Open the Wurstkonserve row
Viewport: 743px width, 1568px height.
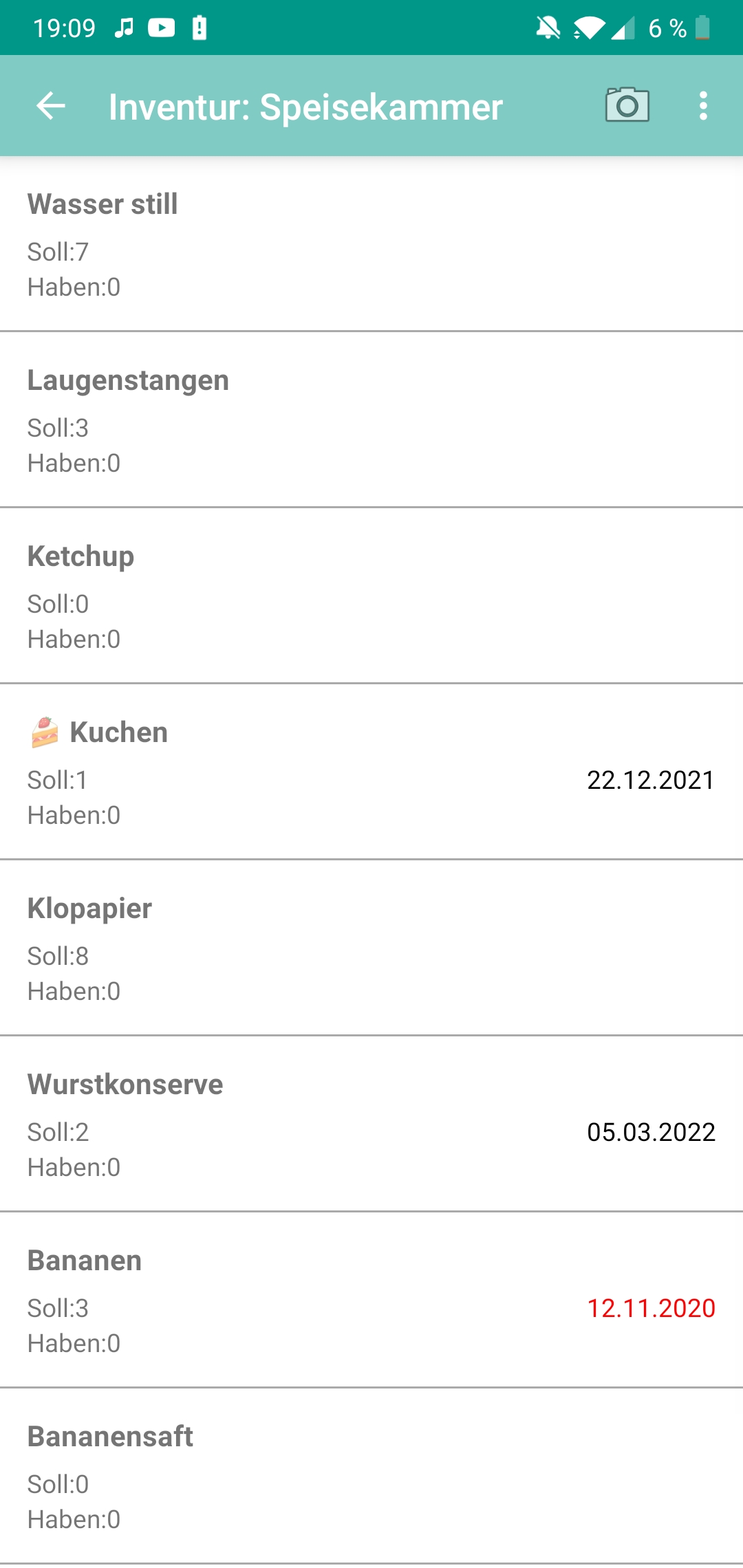coord(371,1124)
